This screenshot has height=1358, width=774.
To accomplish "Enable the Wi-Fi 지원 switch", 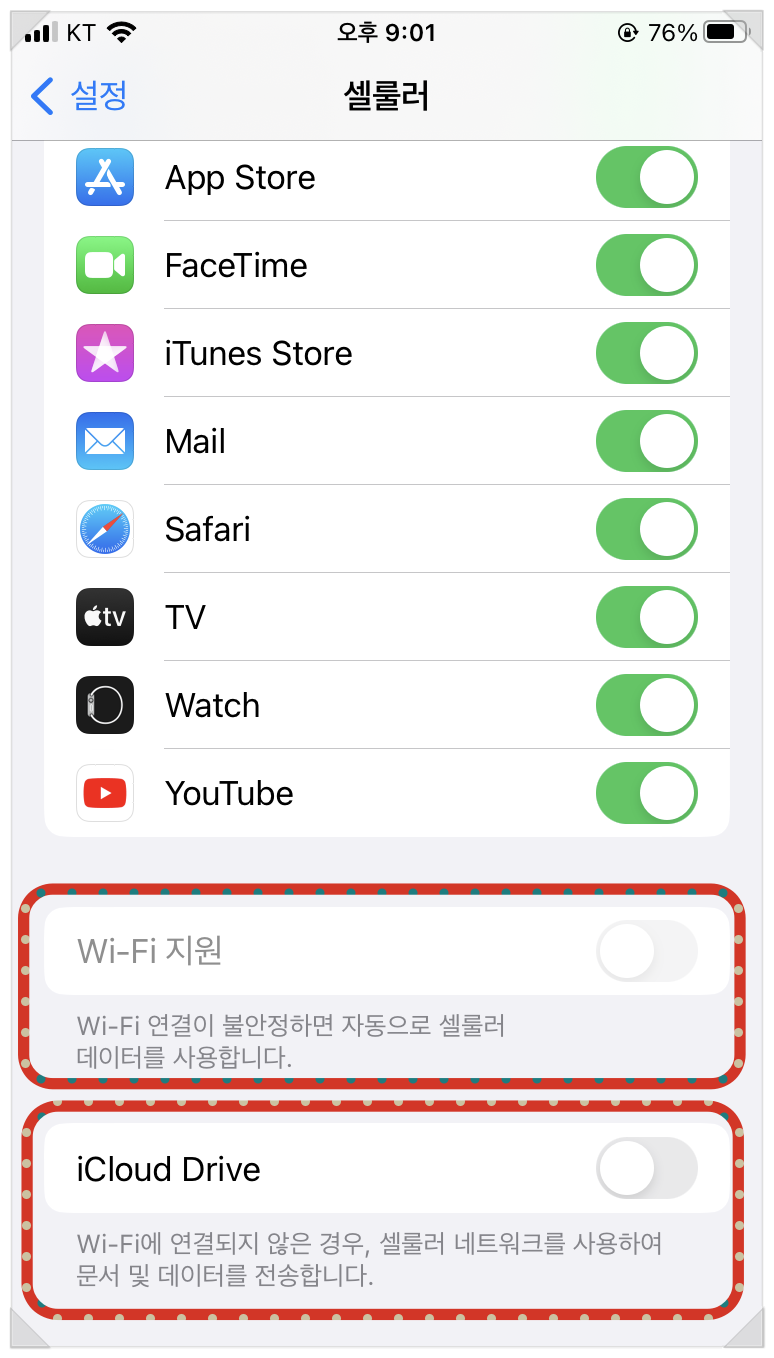I will point(647,951).
